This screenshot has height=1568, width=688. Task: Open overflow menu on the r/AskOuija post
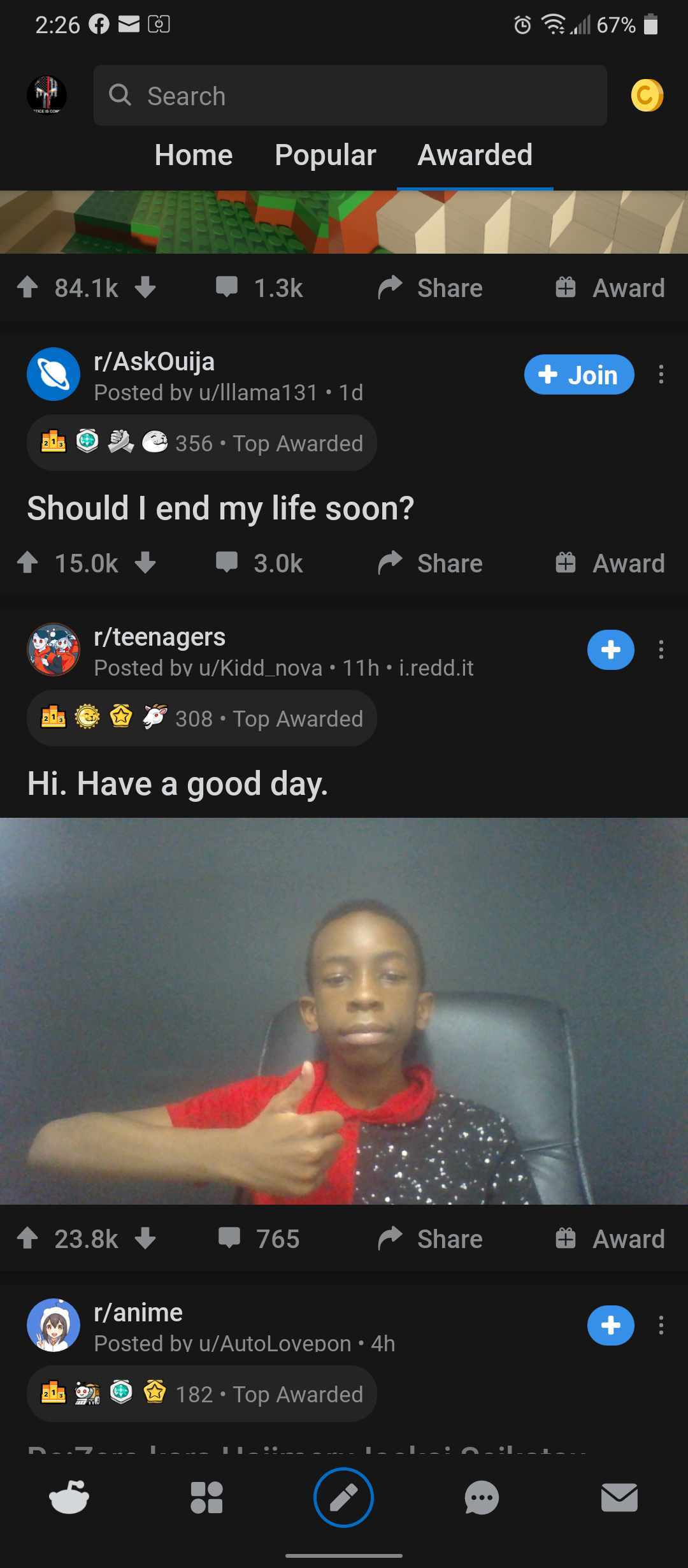click(x=661, y=375)
